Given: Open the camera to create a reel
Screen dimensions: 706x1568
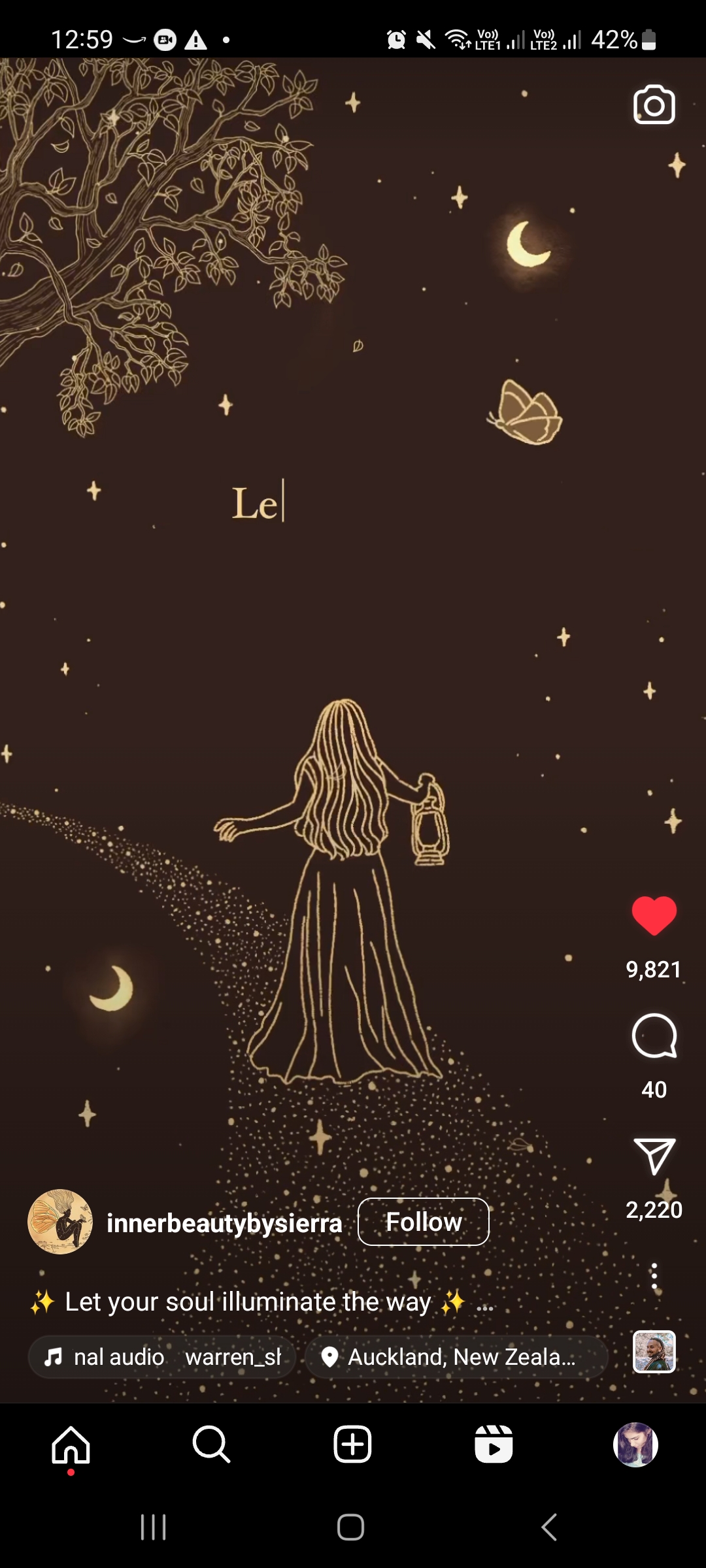Looking at the screenshot, I should [x=654, y=105].
